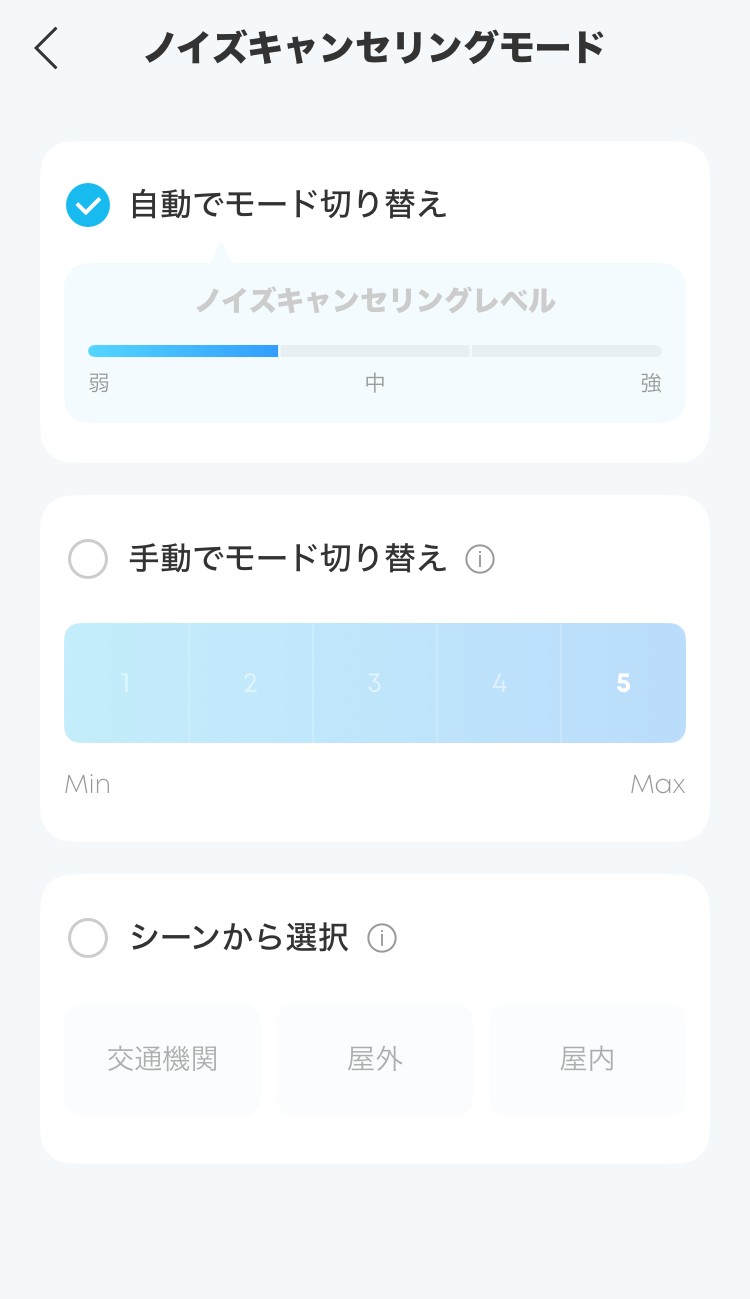This screenshot has height=1299, width=750.
Task: Tap the back arrow to return
Action: [x=45, y=49]
